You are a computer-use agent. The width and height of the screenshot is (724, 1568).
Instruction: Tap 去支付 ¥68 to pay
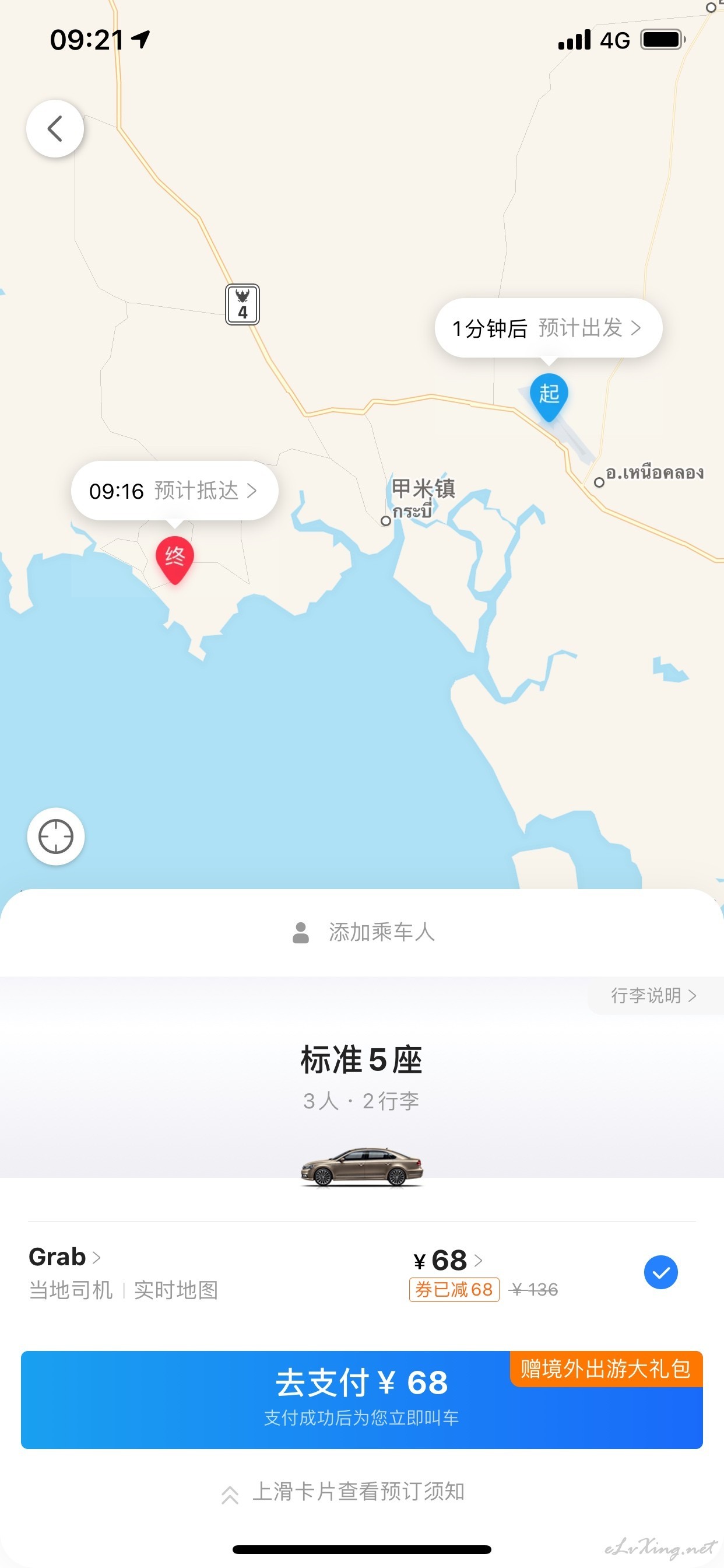tap(362, 1399)
